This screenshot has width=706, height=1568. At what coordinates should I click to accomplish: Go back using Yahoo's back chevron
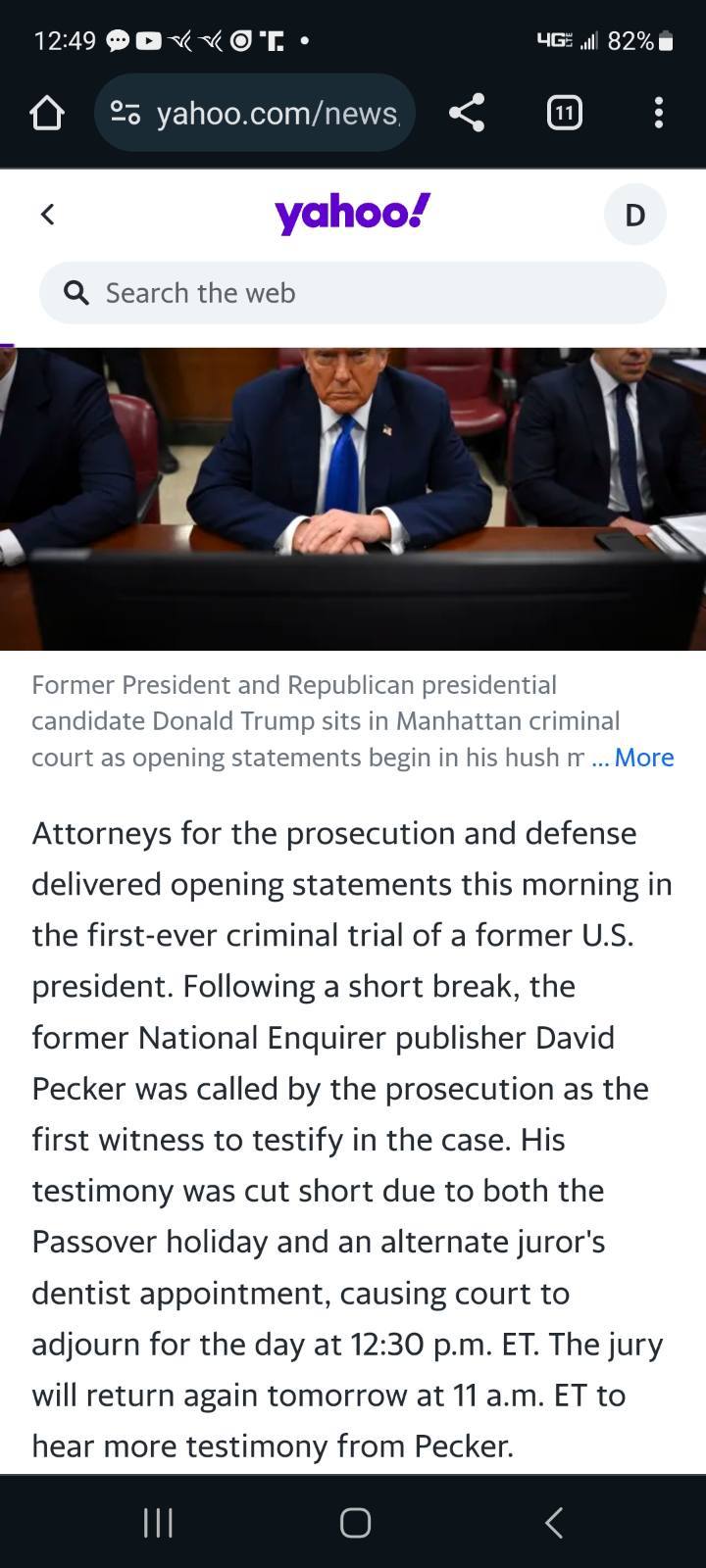(x=47, y=214)
